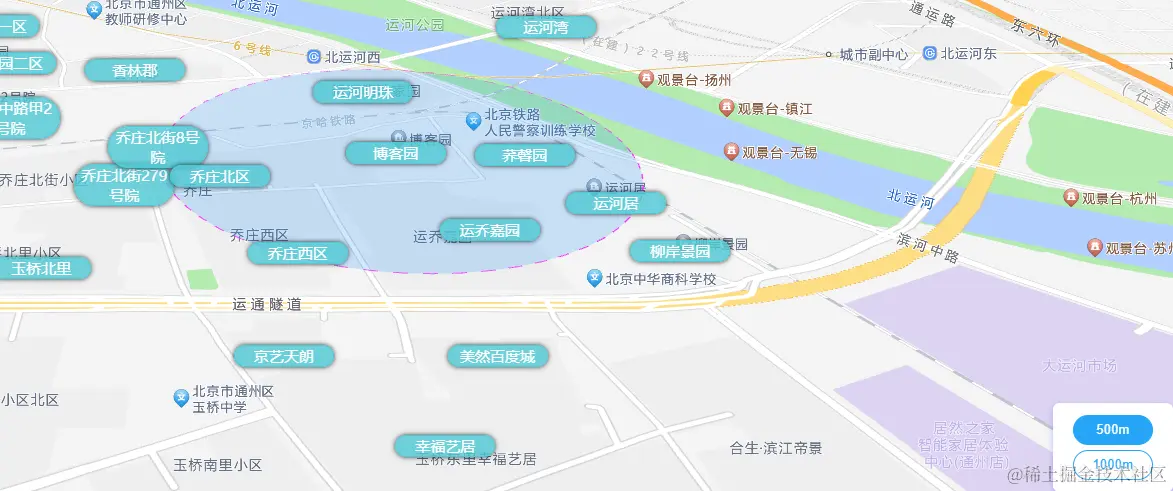Open the 京艺天朗 community marker
The image size is (1173, 491).
tap(284, 355)
